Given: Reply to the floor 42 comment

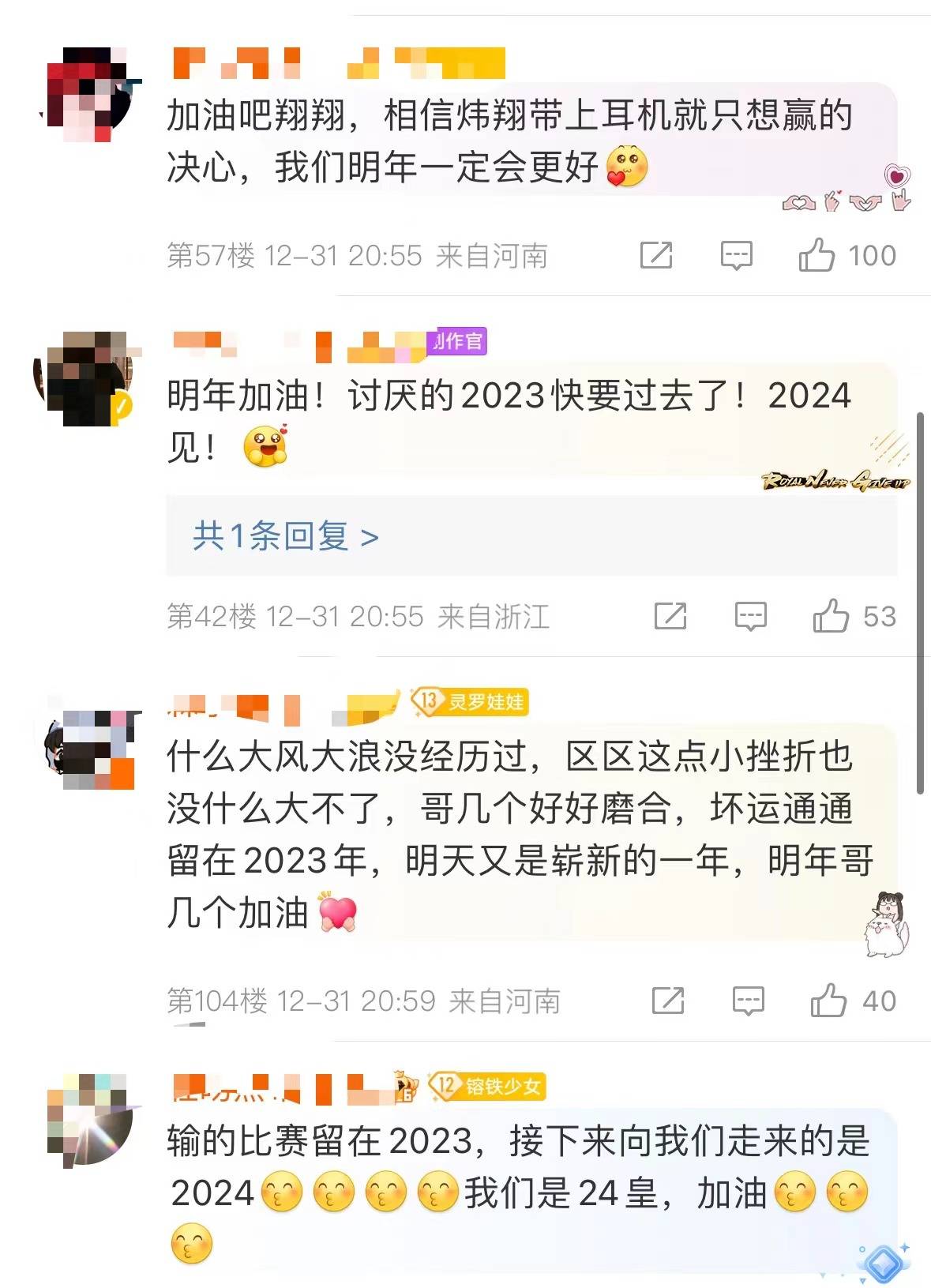Looking at the screenshot, I should 750,616.
